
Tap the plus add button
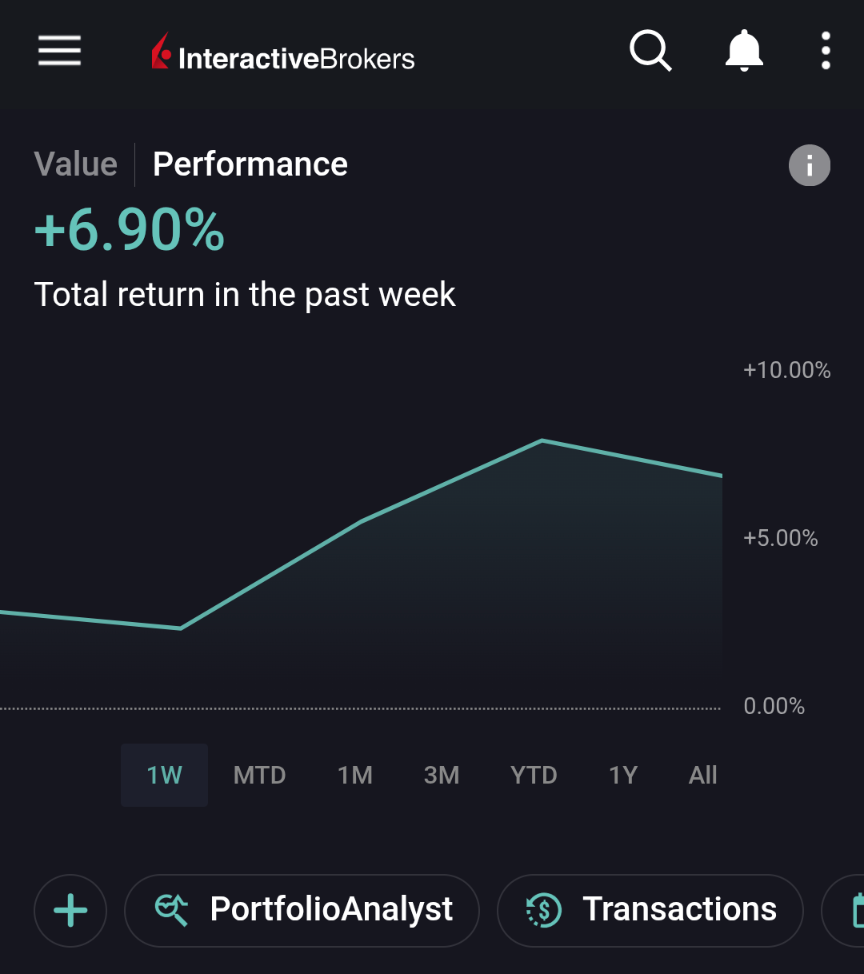click(70, 910)
